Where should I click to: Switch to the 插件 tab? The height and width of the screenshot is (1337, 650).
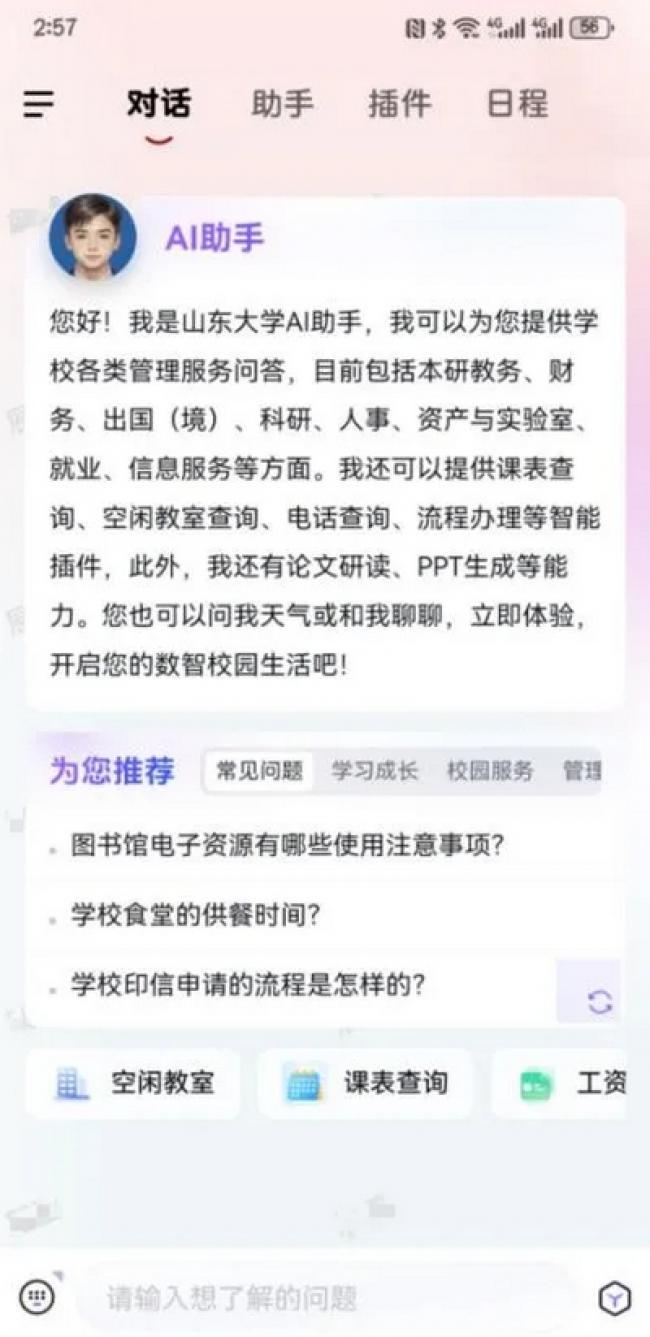point(399,104)
